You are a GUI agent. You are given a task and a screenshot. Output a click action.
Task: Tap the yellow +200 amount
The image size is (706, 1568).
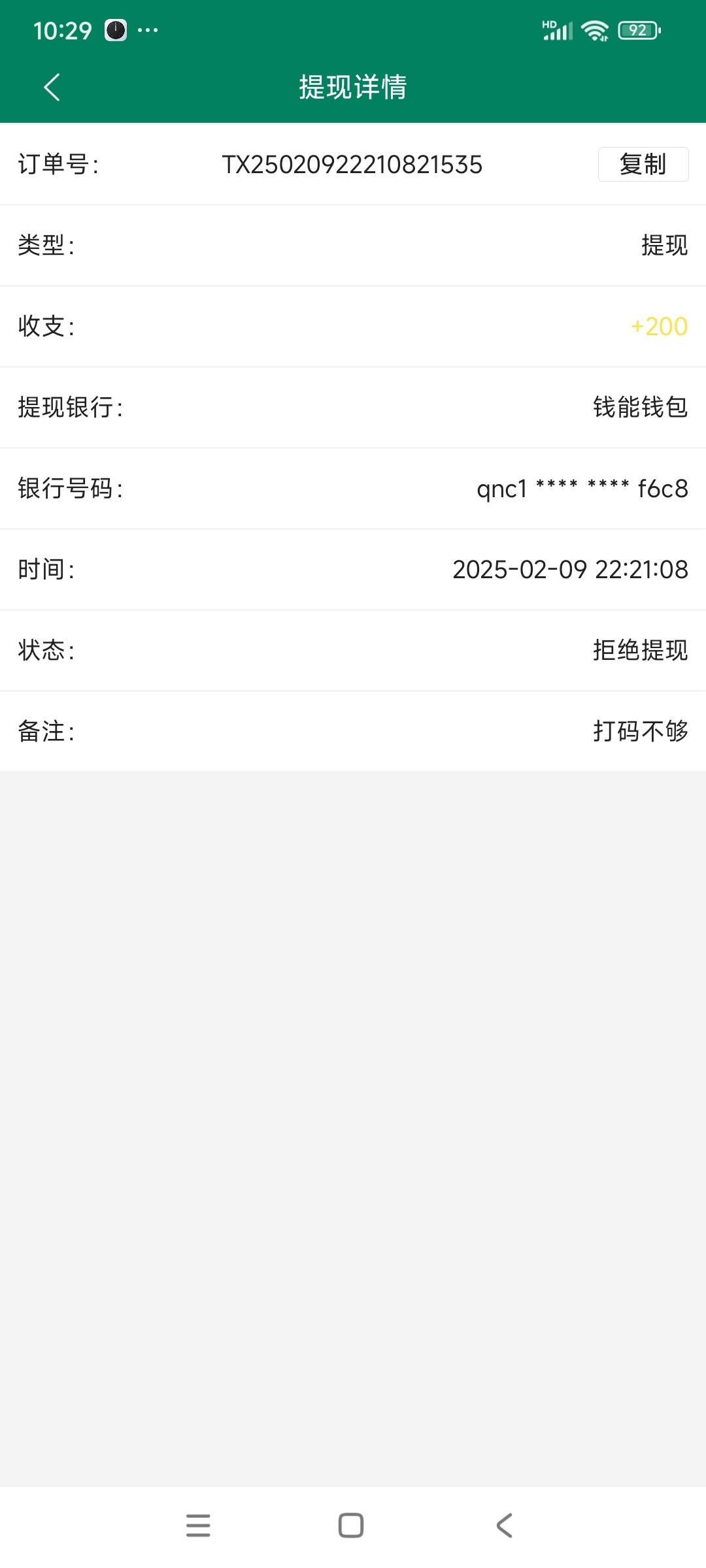660,327
